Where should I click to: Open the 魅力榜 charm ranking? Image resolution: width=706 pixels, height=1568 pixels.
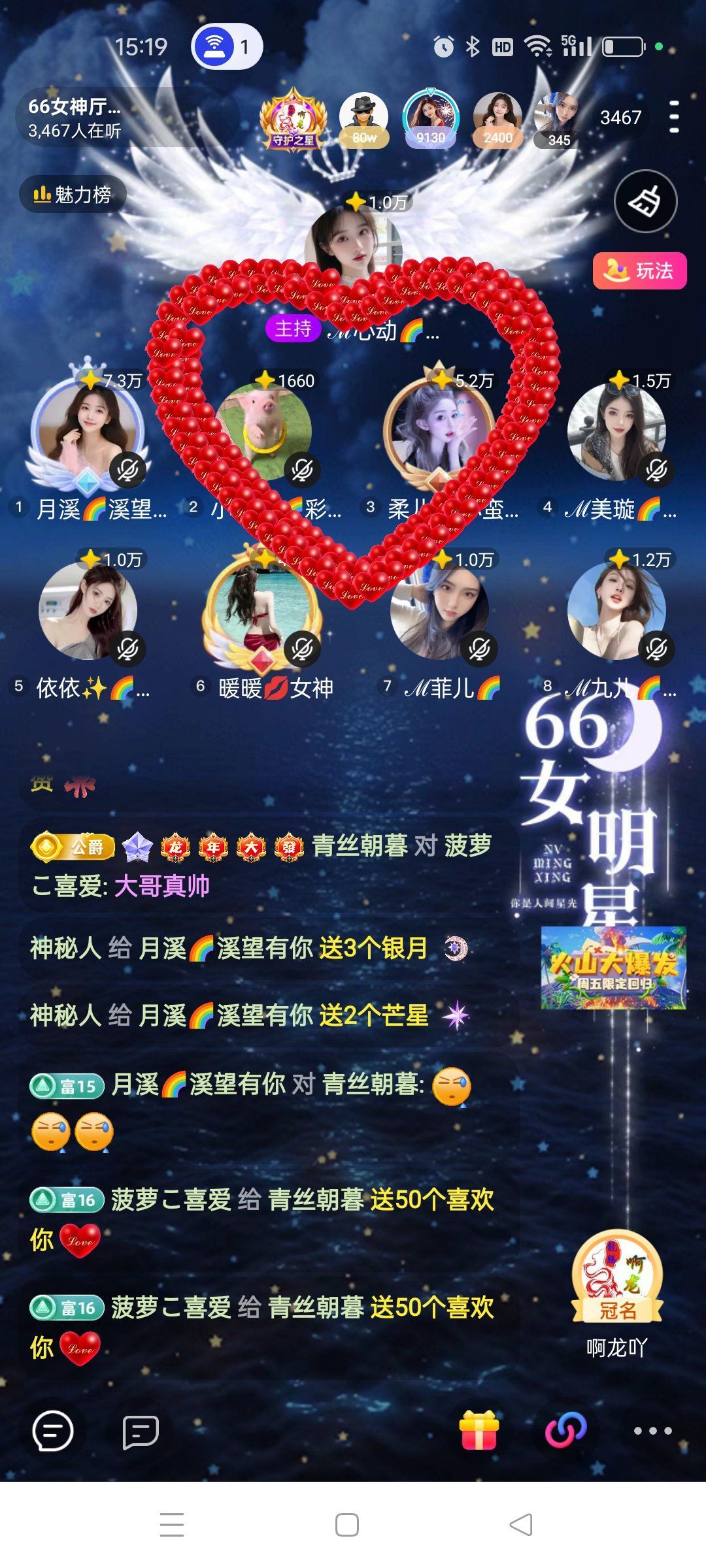point(73,194)
